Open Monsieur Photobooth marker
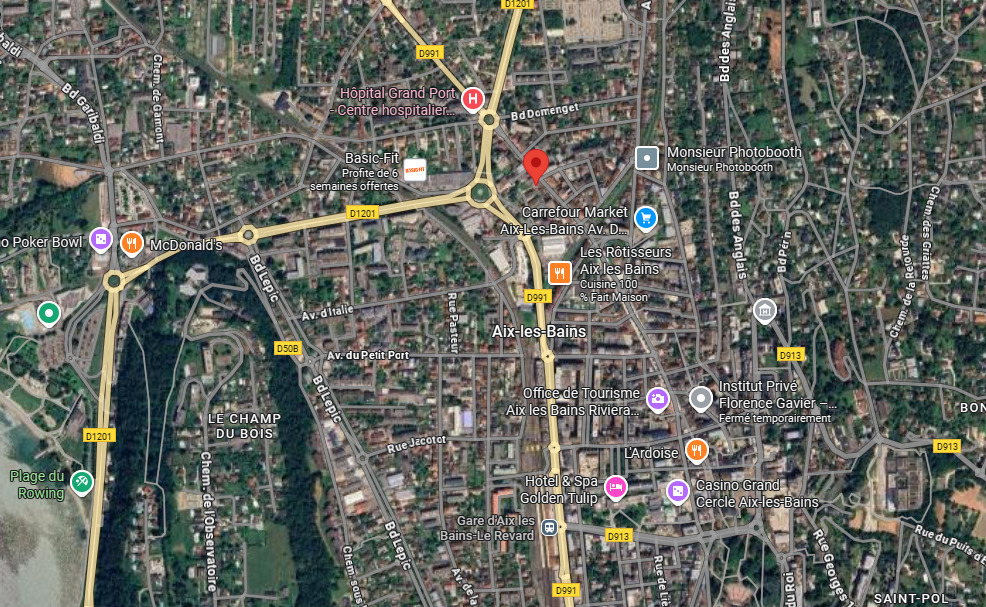 click(x=648, y=158)
